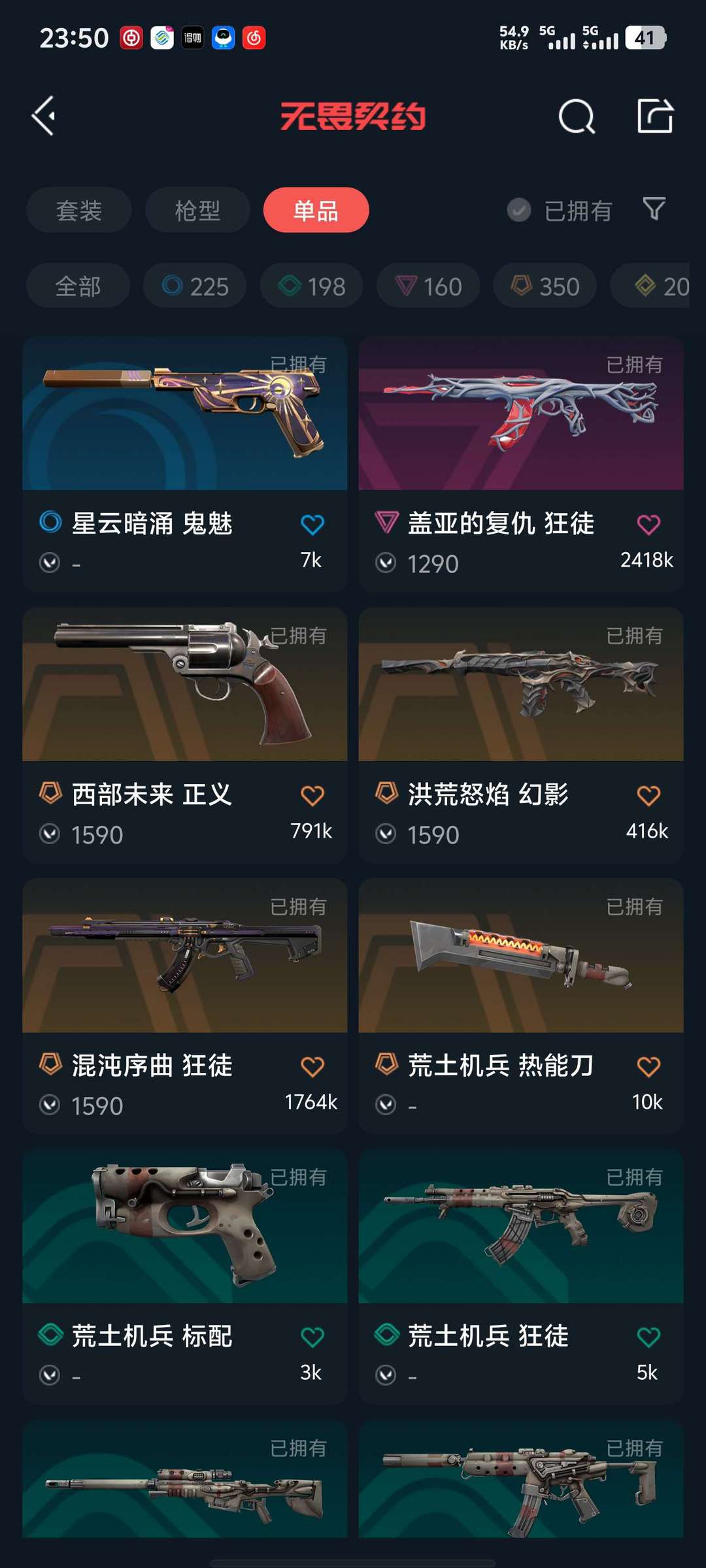Select the 350 currency filter chip
Image resolution: width=706 pixels, height=1568 pixels.
pyautogui.click(x=543, y=286)
